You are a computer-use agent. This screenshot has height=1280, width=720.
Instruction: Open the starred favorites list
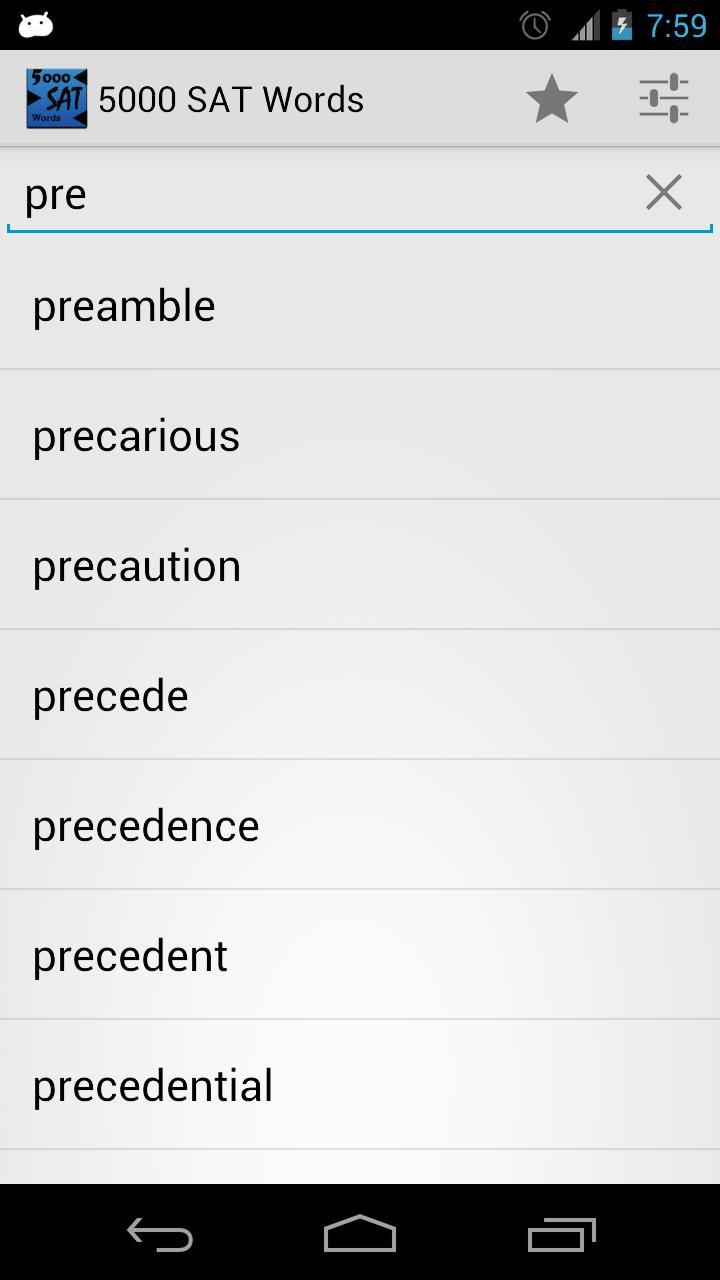[x=551, y=99]
